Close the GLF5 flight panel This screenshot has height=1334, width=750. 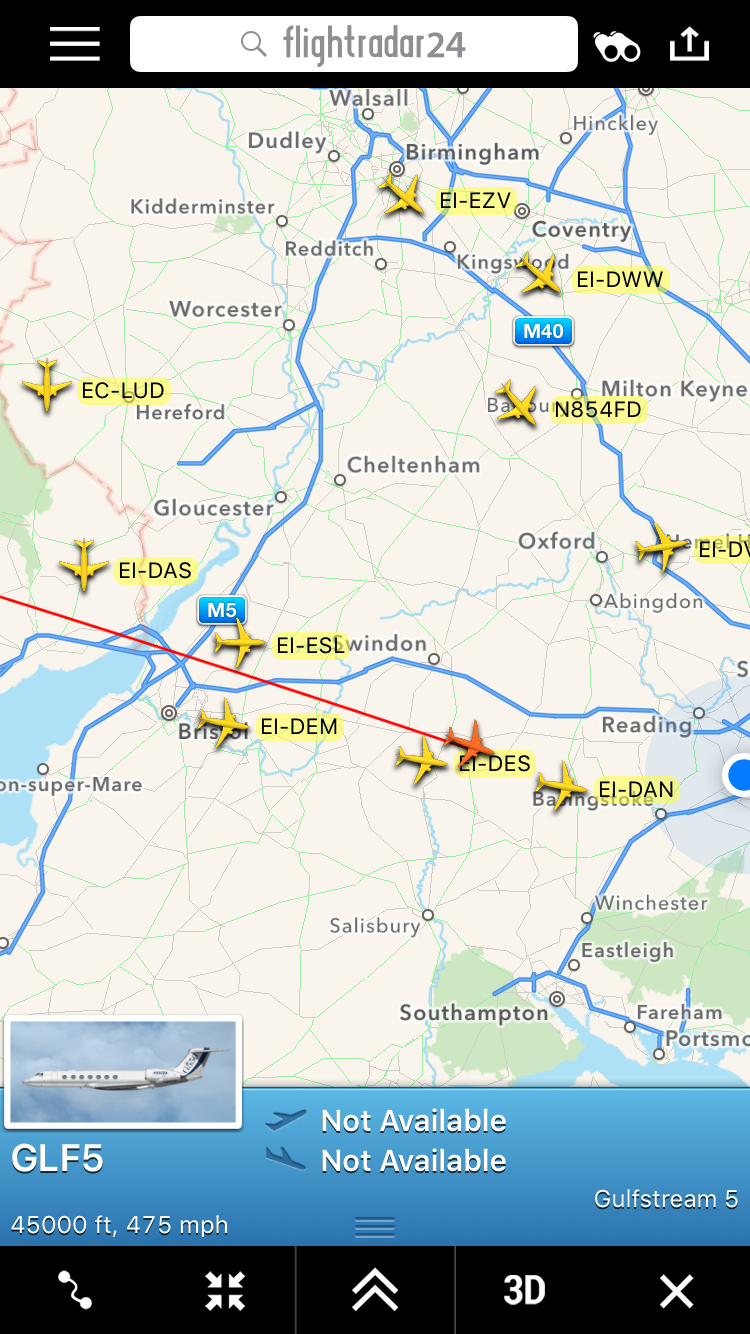coord(676,1291)
